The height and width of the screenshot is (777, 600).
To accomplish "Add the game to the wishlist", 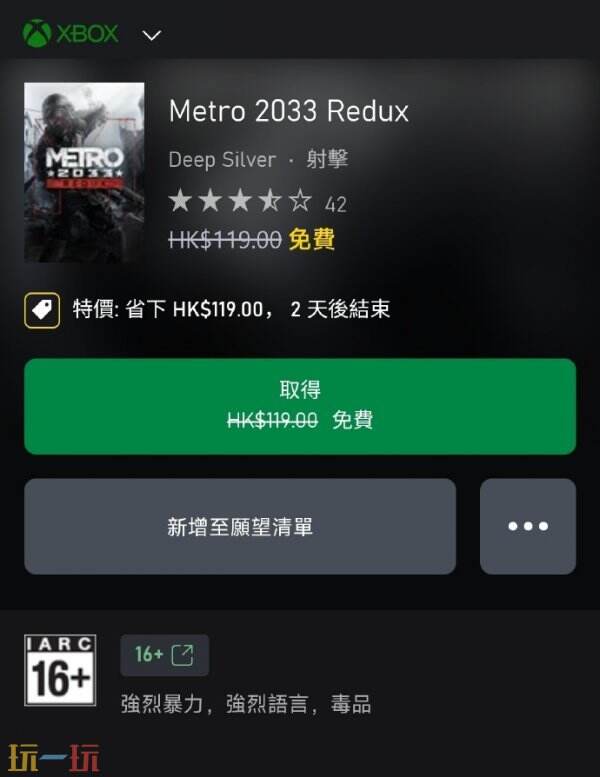I will click(240, 526).
